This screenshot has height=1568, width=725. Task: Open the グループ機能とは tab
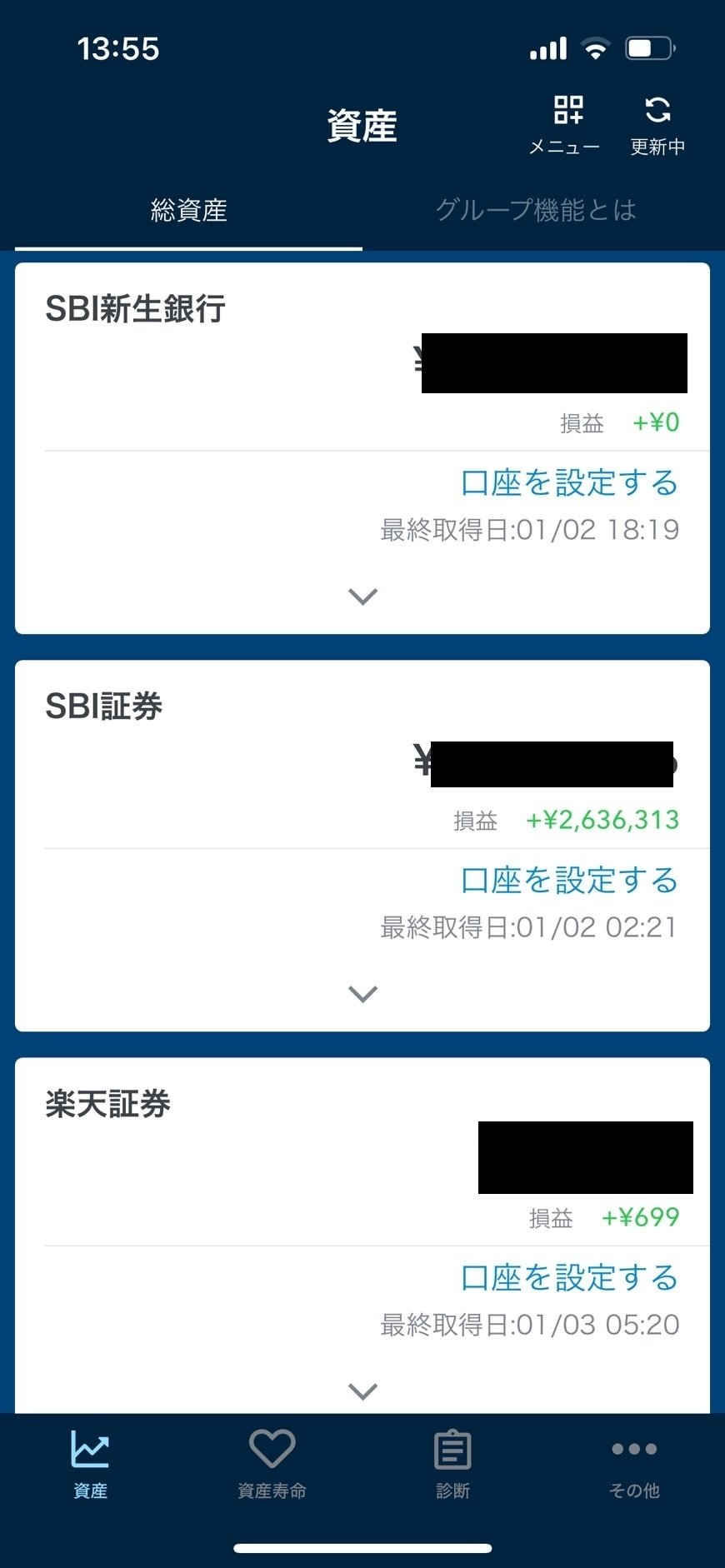tap(536, 211)
